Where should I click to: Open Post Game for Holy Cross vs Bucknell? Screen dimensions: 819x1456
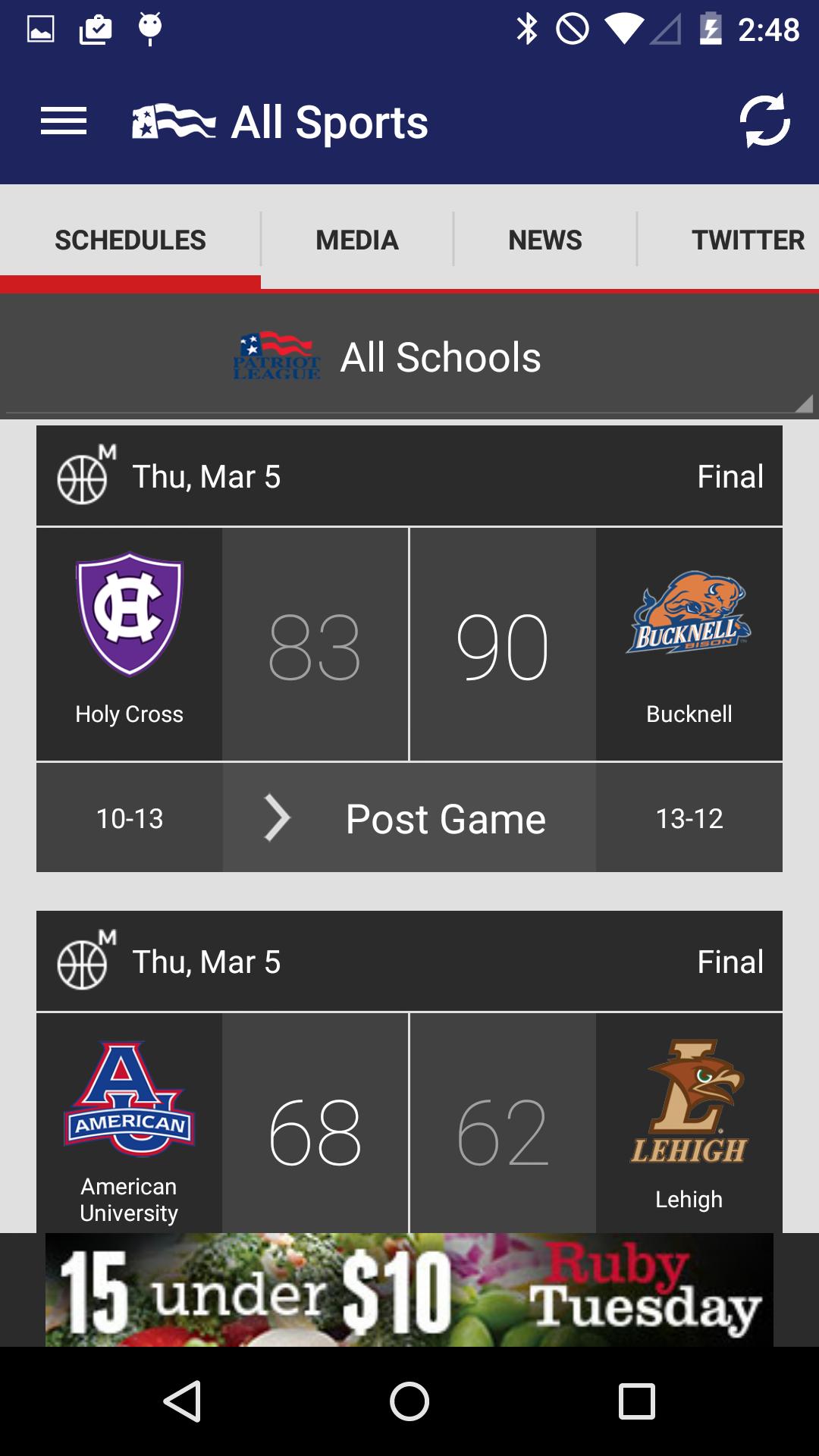pyautogui.click(x=444, y=817)
